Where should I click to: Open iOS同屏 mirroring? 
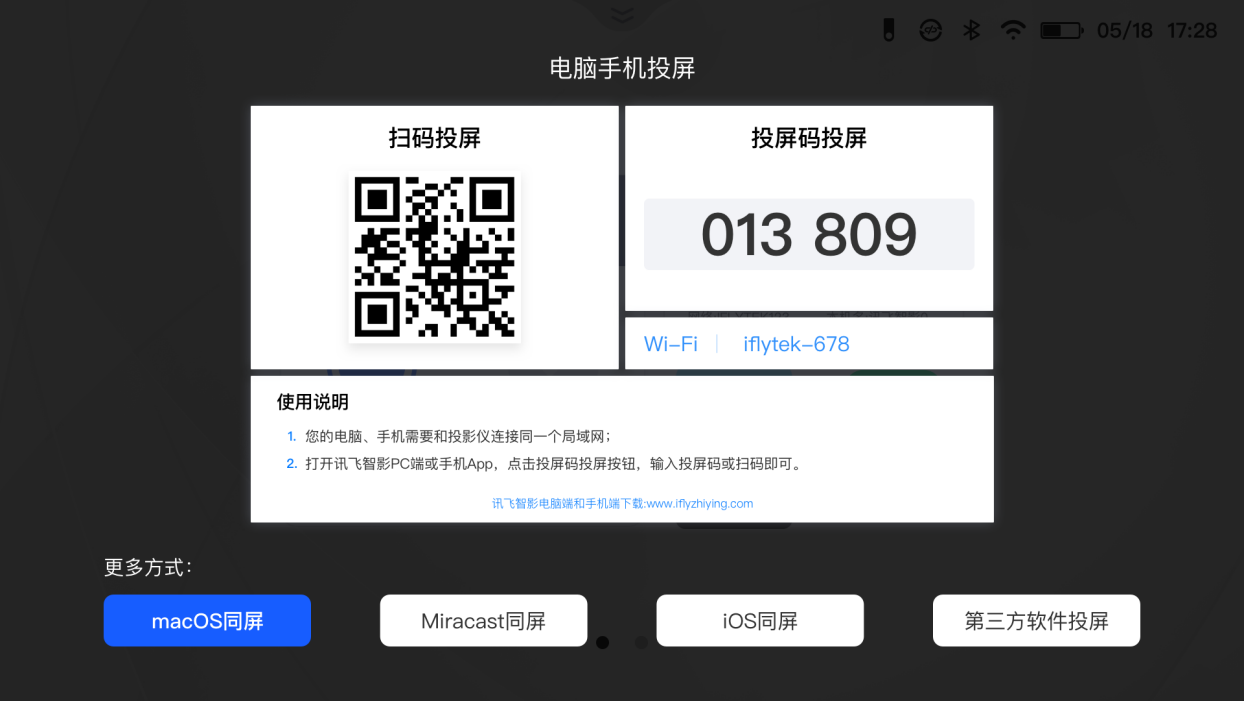[x=760, y=621]
